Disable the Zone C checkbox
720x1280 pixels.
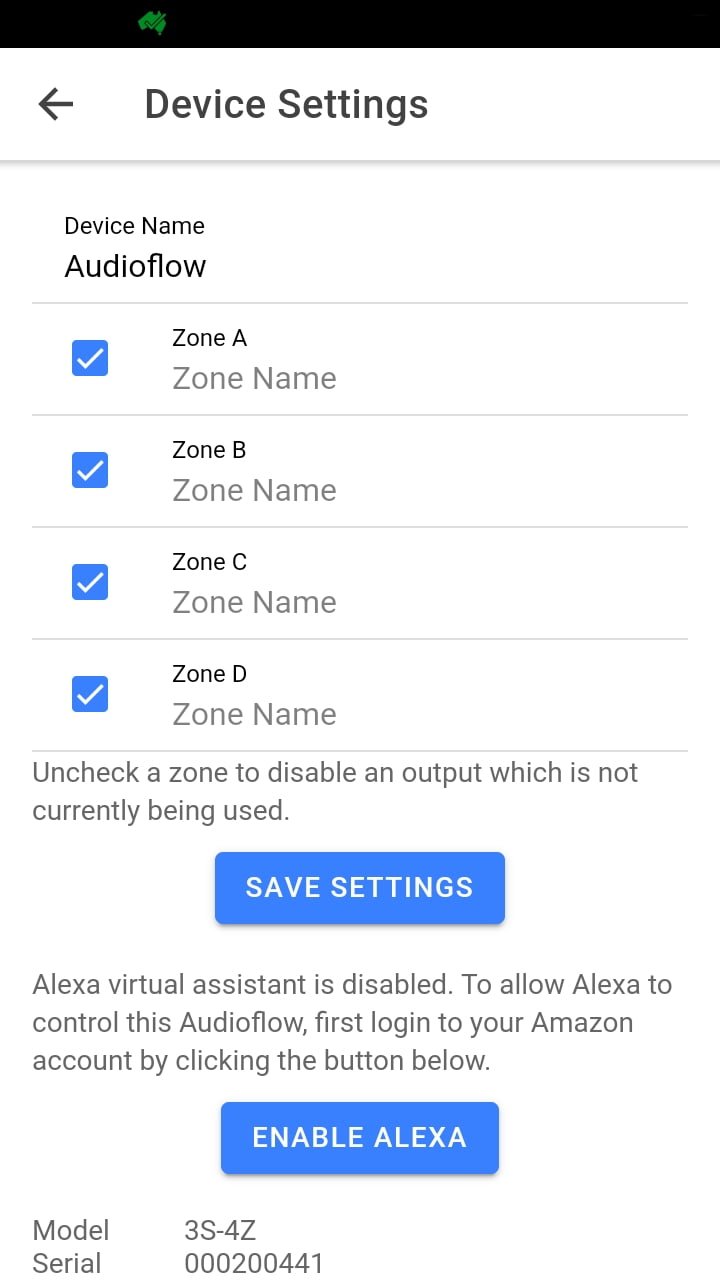click(x=90, y=582)
